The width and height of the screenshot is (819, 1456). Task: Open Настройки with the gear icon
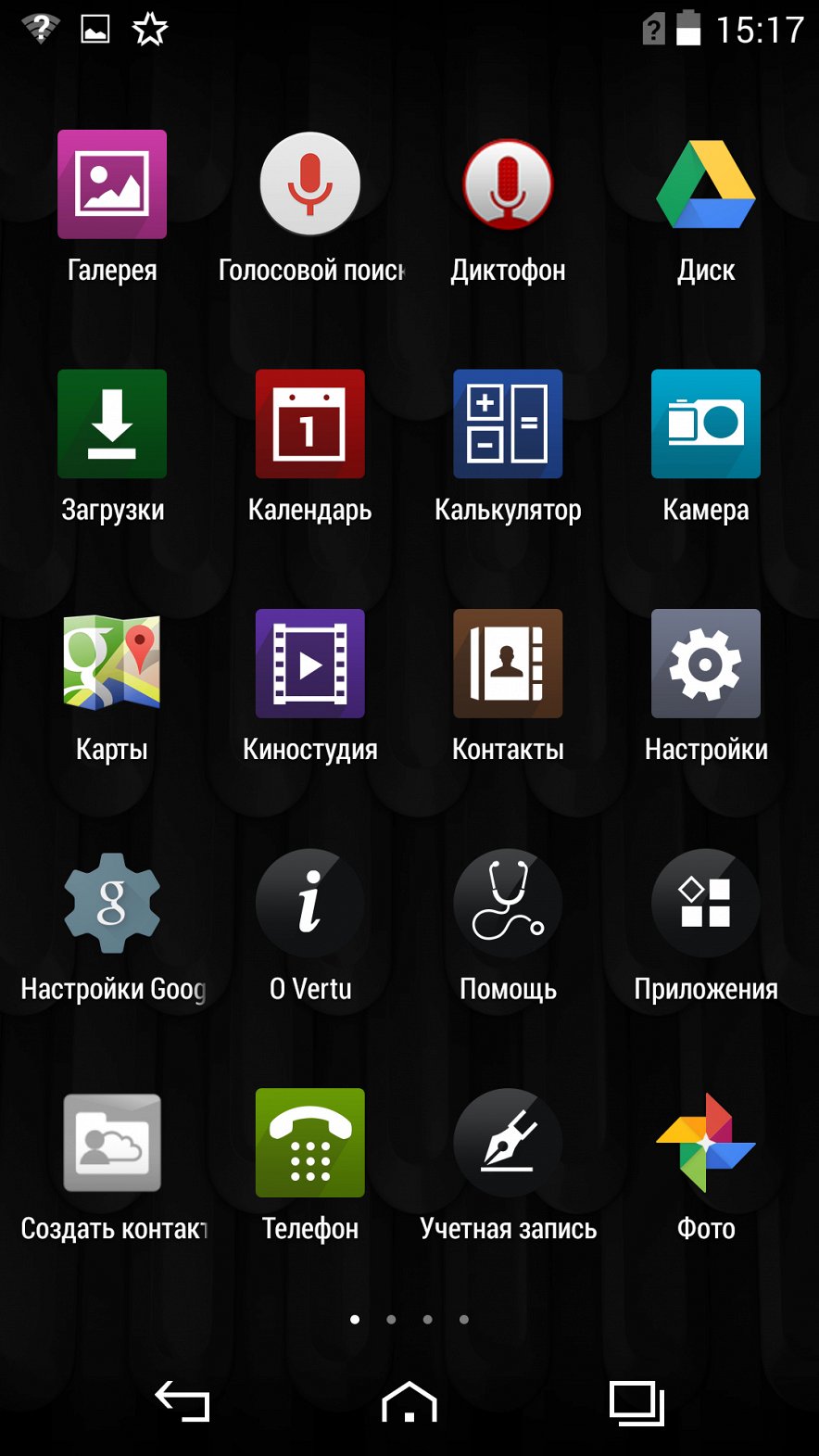(706, 664)
